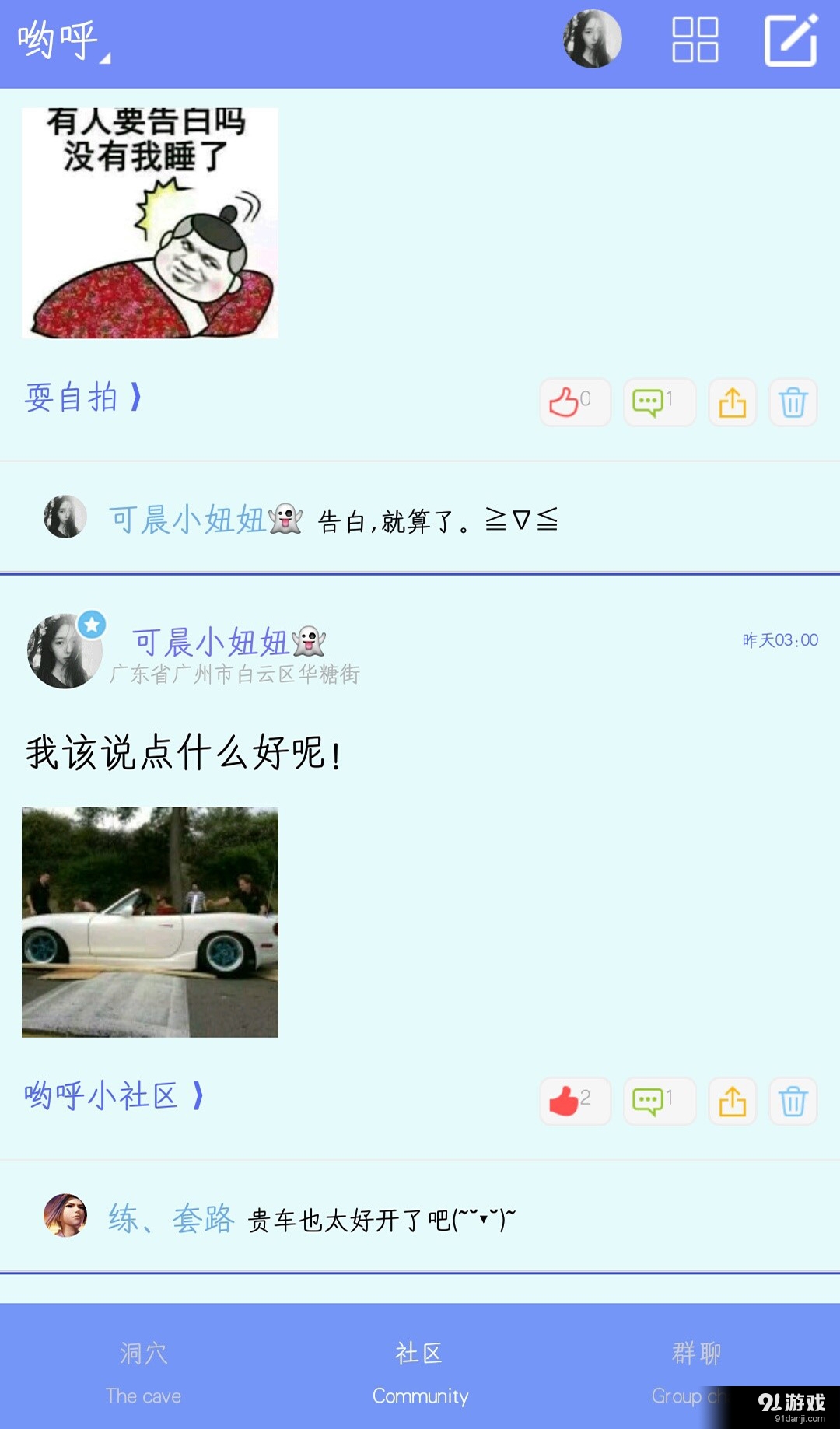Screen dimensions: 840x1429
Task: Open comments on the selfie meme post
Action: pyautogui.click(x=659, y=401)
